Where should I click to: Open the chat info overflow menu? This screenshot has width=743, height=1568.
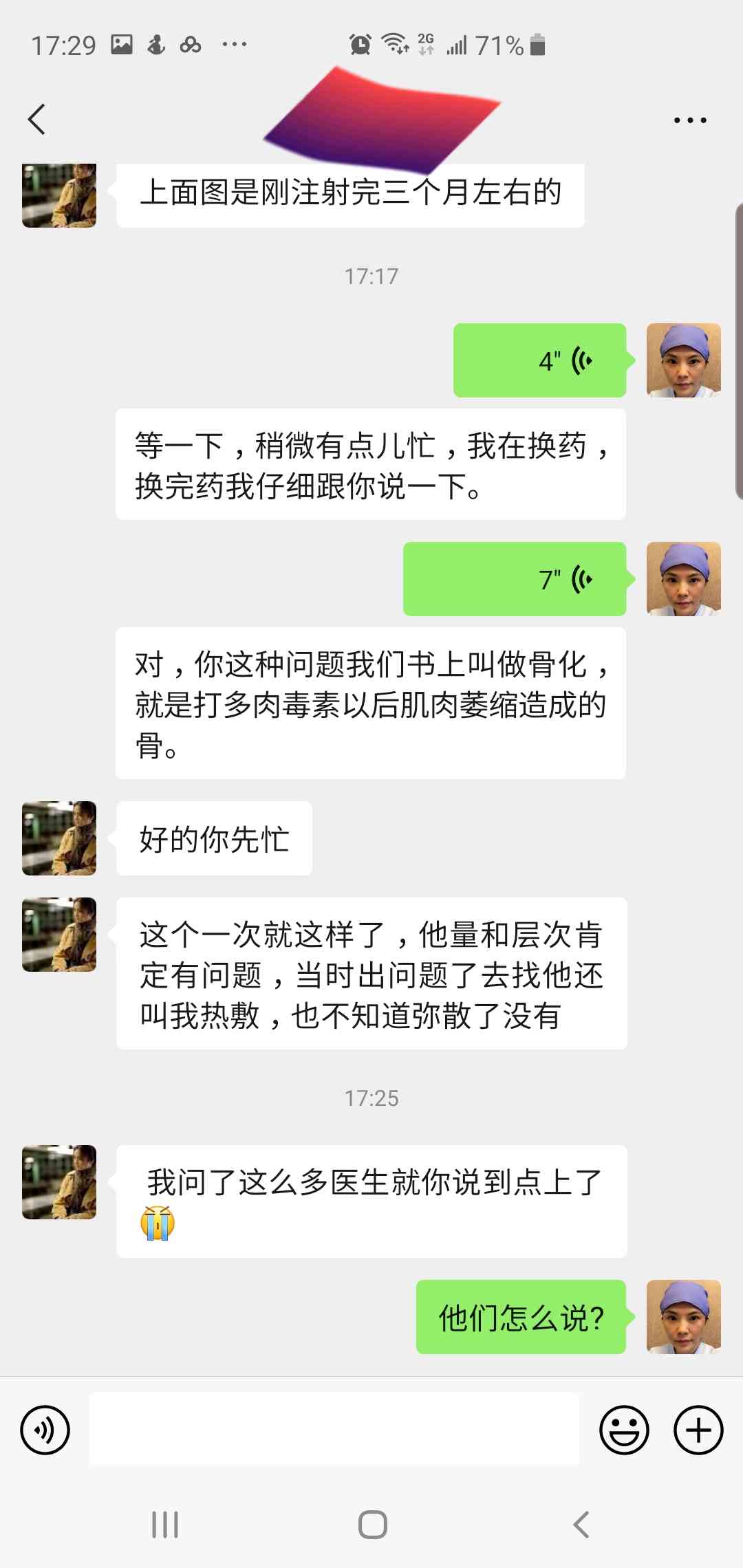click(x=689, y=120)
